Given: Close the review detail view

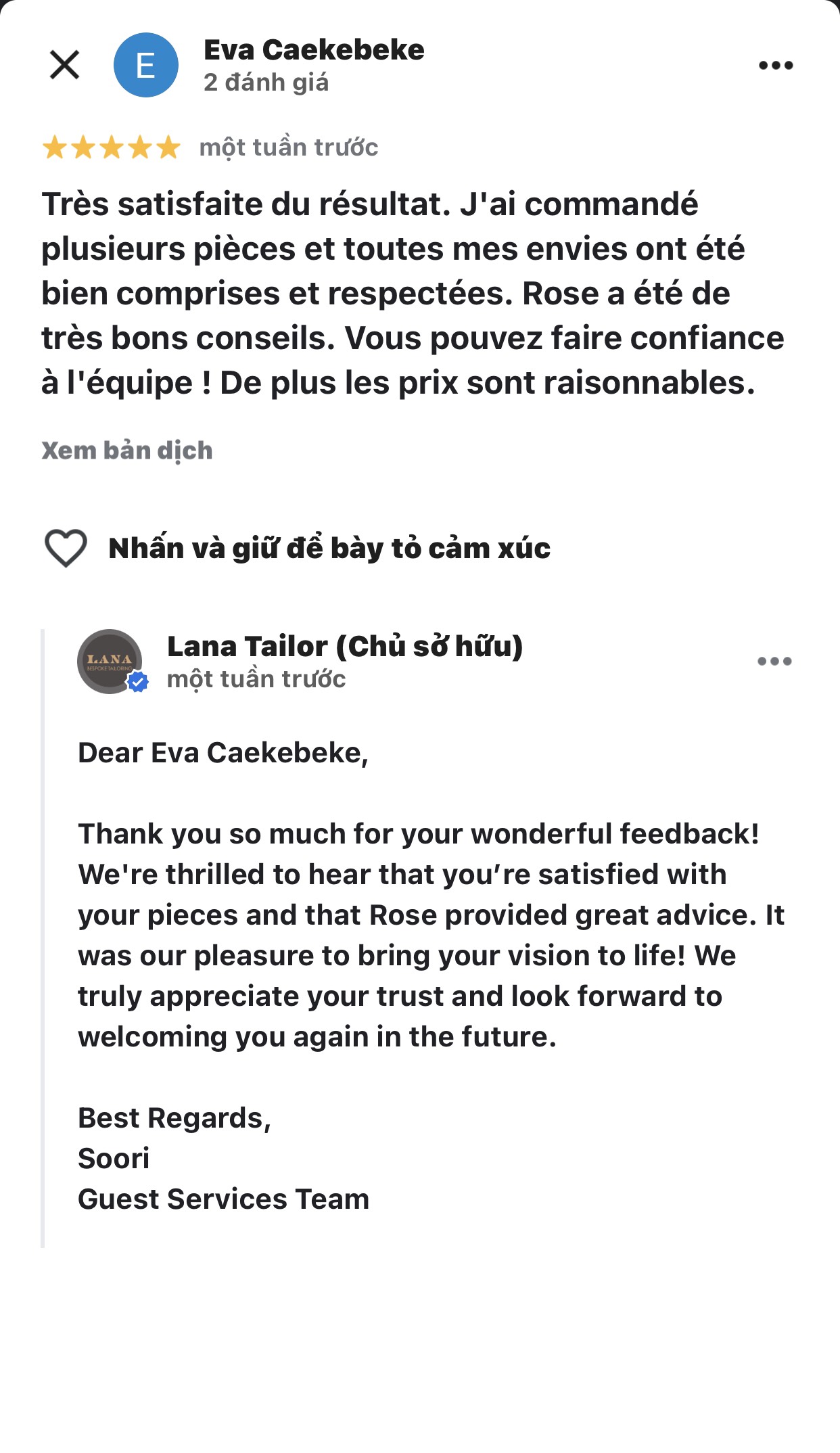Looking at the screenshot, I should coord(65,65).
